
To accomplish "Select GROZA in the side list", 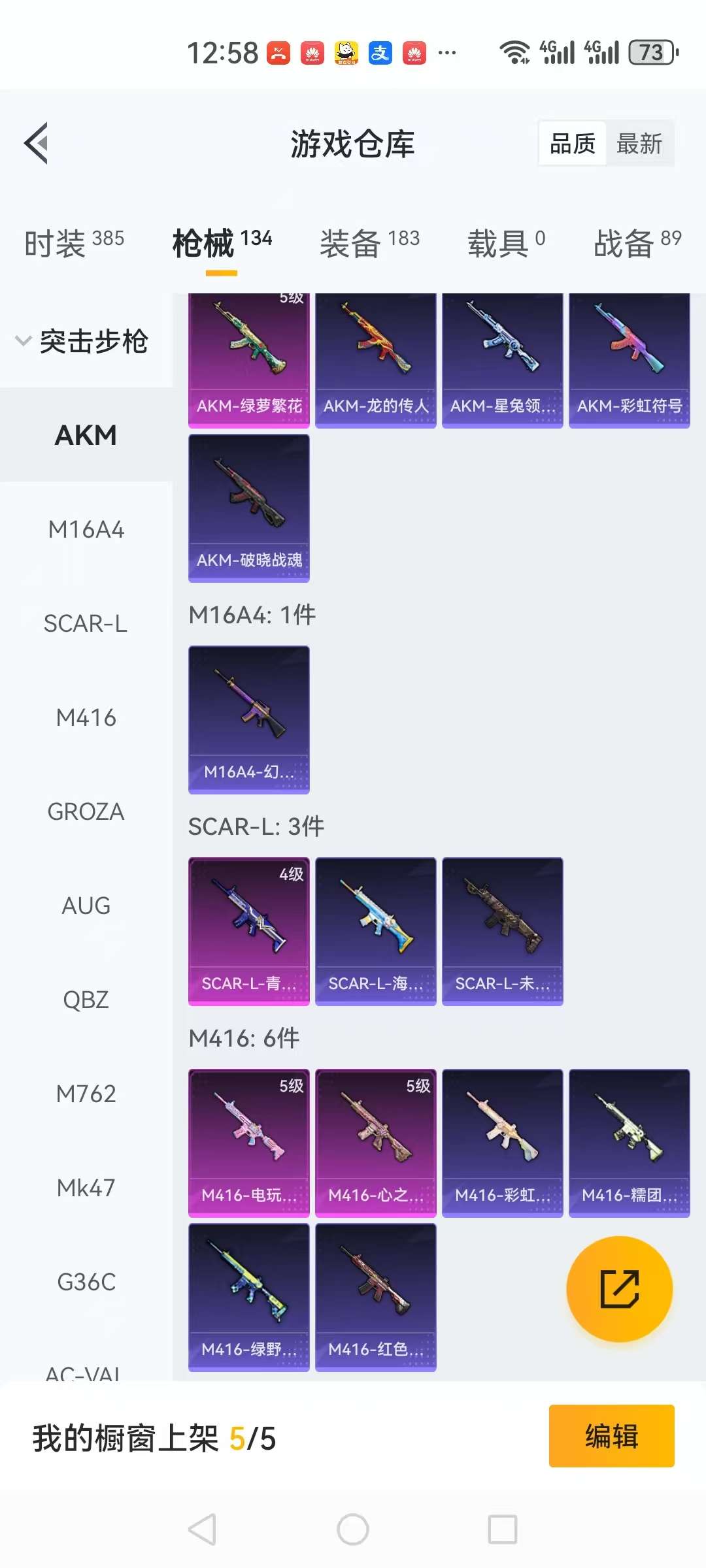I will point(86,812).
